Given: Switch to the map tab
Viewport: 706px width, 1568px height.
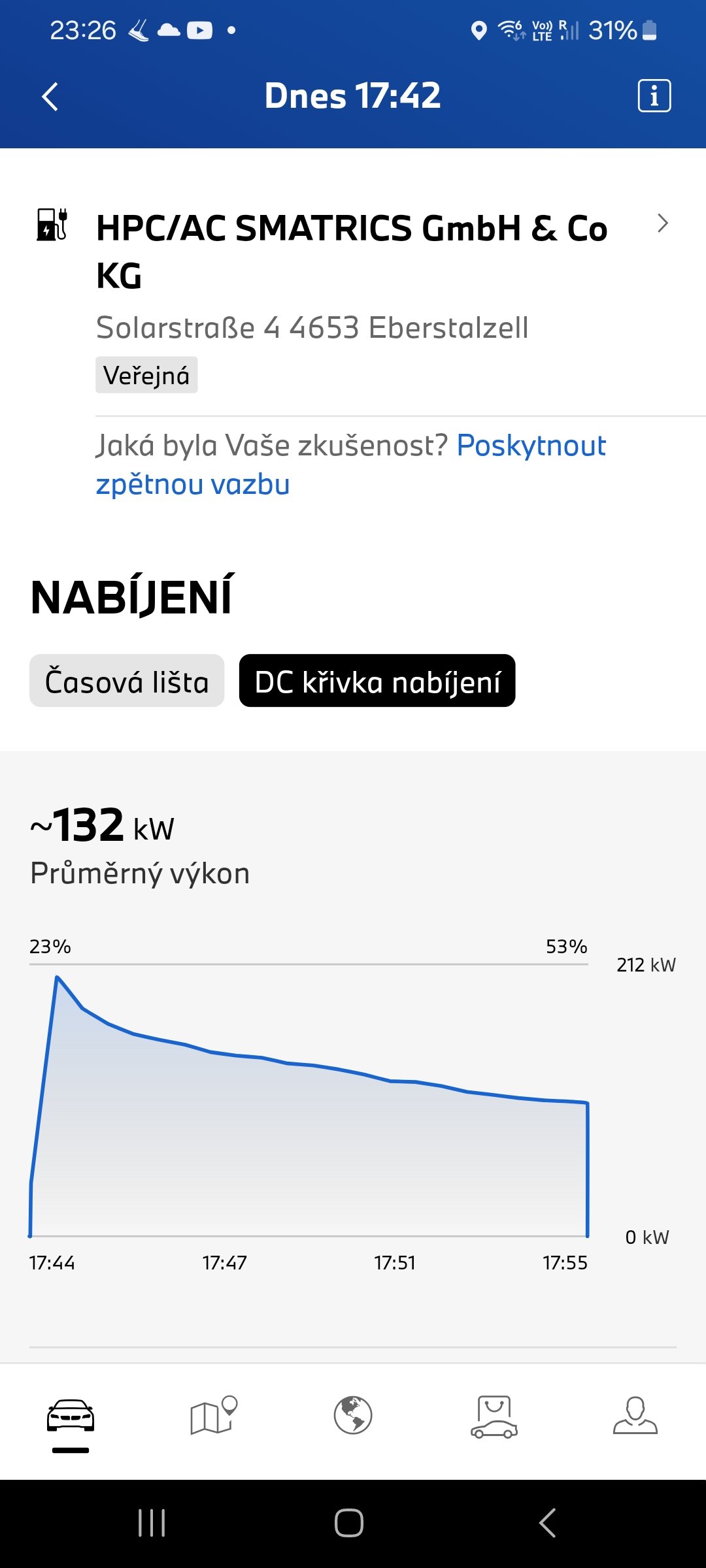Looking at the screenshot, I should click(212, 1416).
